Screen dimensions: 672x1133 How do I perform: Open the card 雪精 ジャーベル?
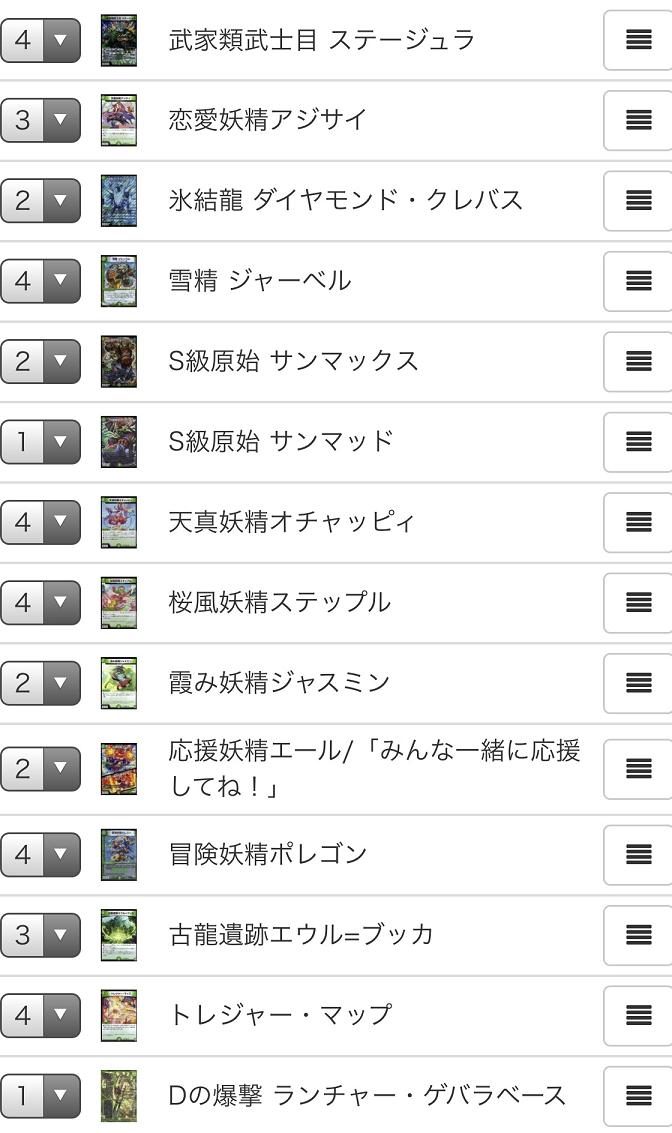point(259,281)
